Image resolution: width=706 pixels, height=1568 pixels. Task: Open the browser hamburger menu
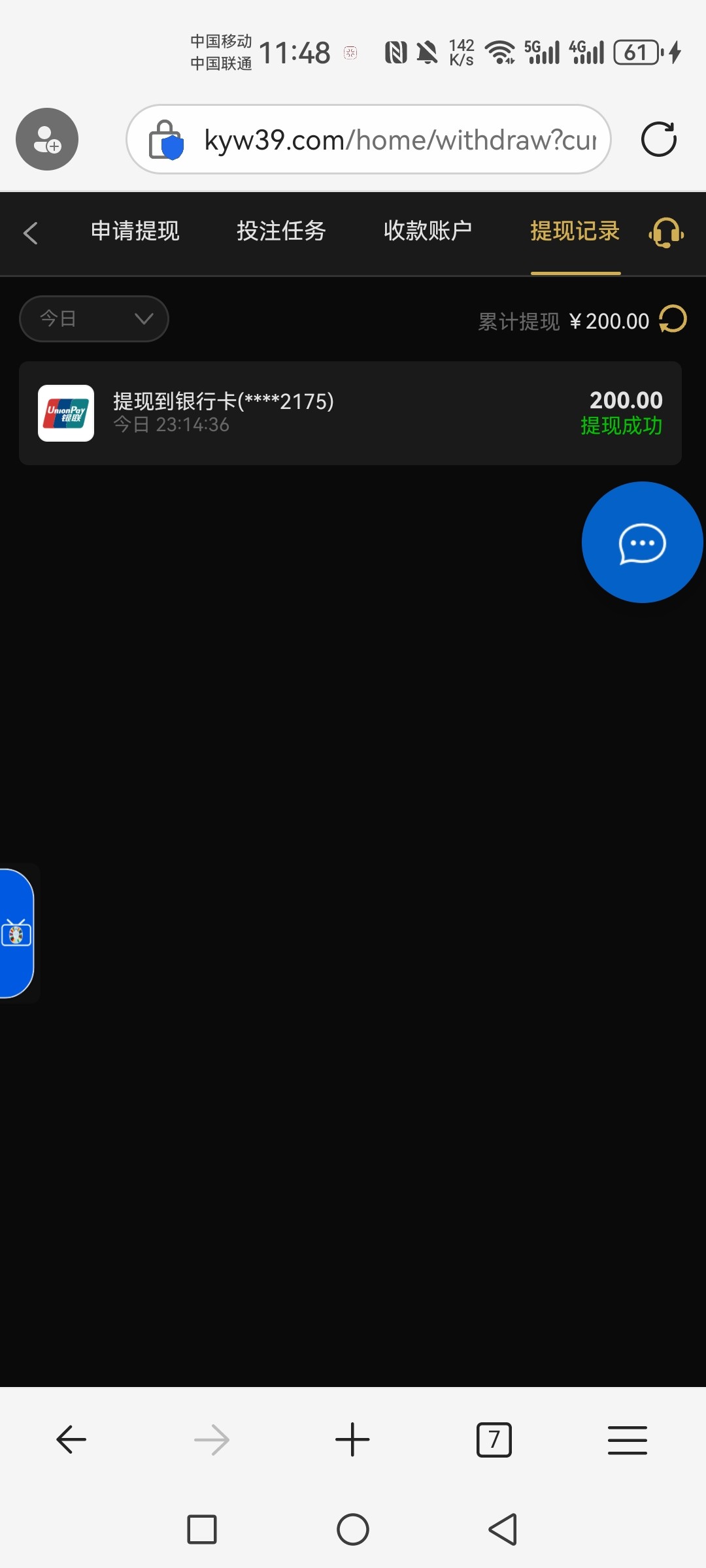tap(628, 1440)
